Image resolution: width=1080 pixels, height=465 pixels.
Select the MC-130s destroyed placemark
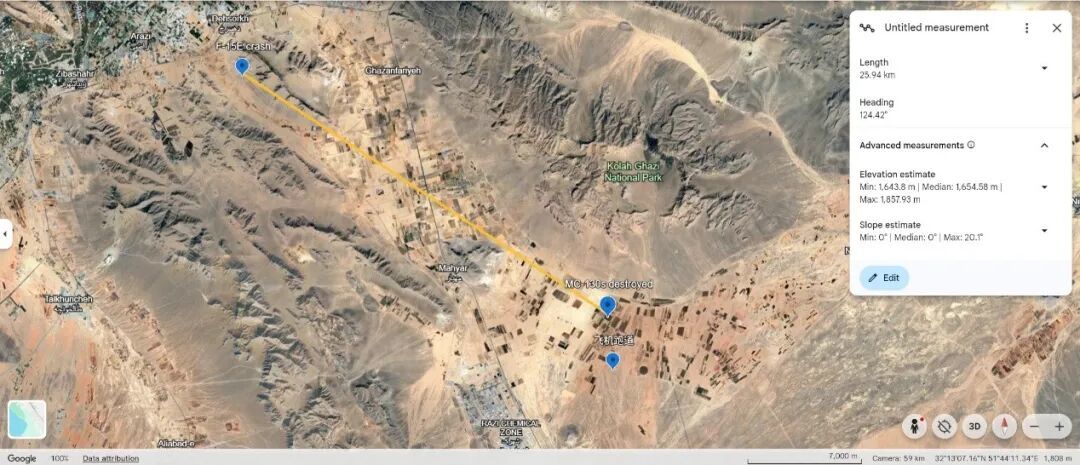pos(607,304)
